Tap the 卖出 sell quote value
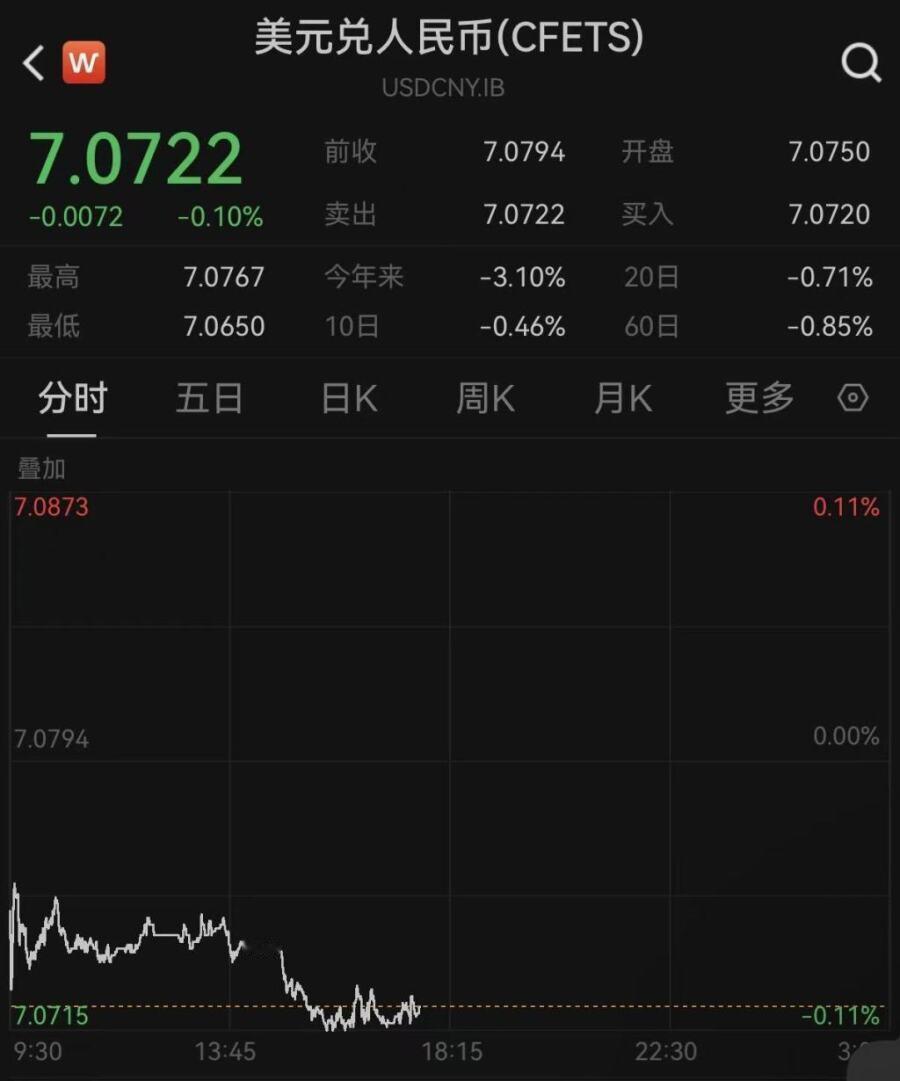This screenshot has width=900, height=1081. (x=524, y=215)
